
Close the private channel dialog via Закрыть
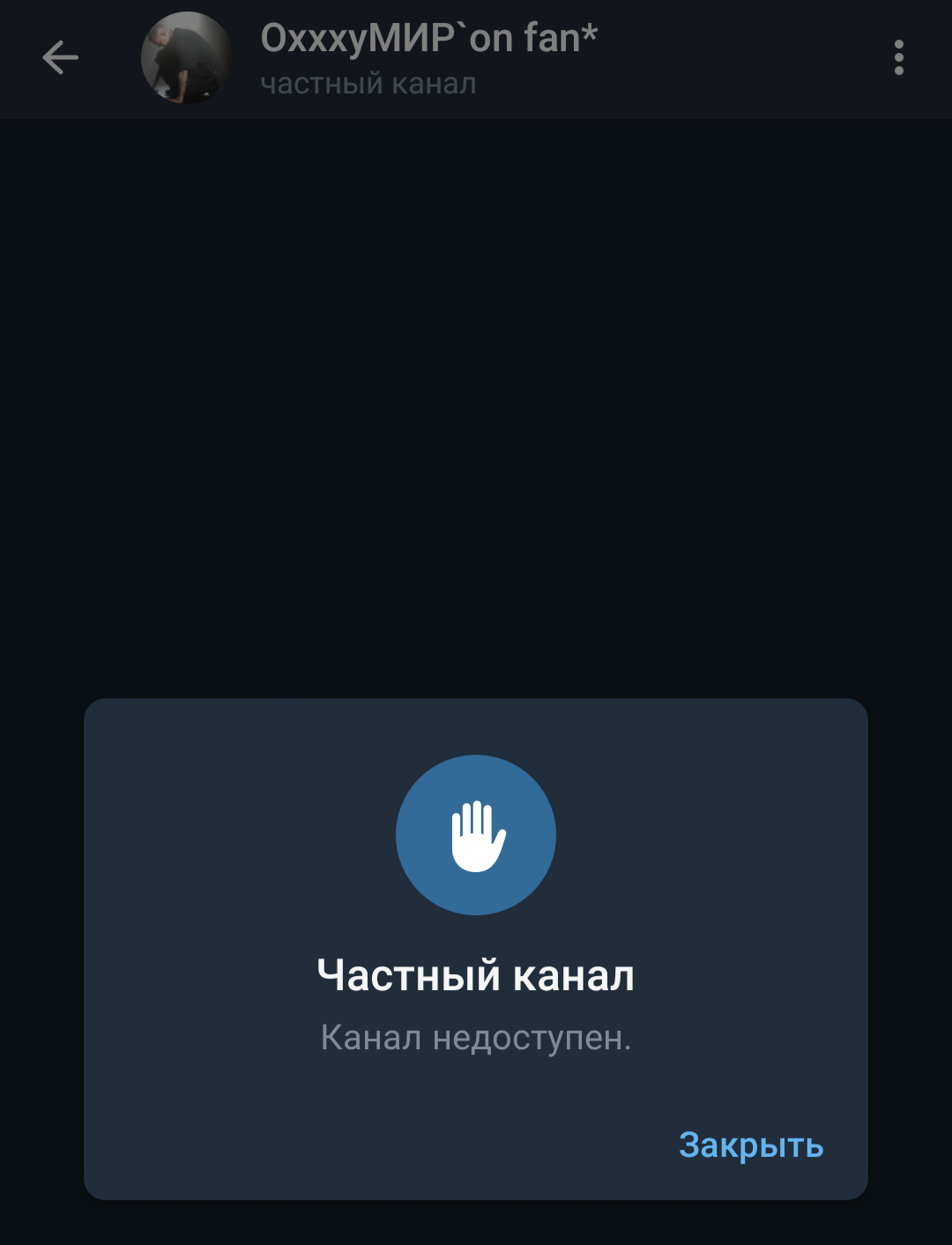coord(750,1145)
